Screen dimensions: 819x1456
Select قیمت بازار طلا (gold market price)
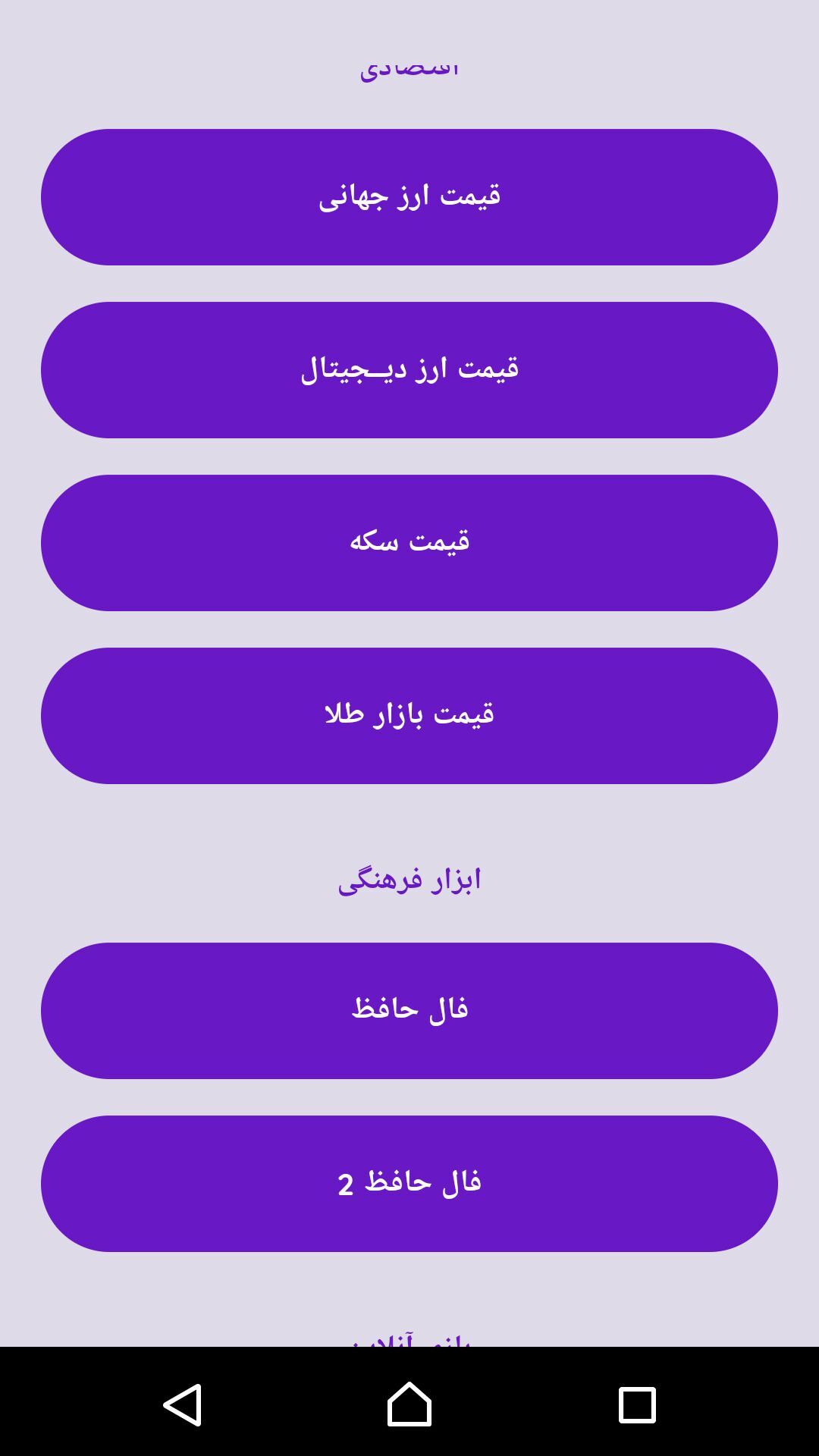tap(409, 716)
